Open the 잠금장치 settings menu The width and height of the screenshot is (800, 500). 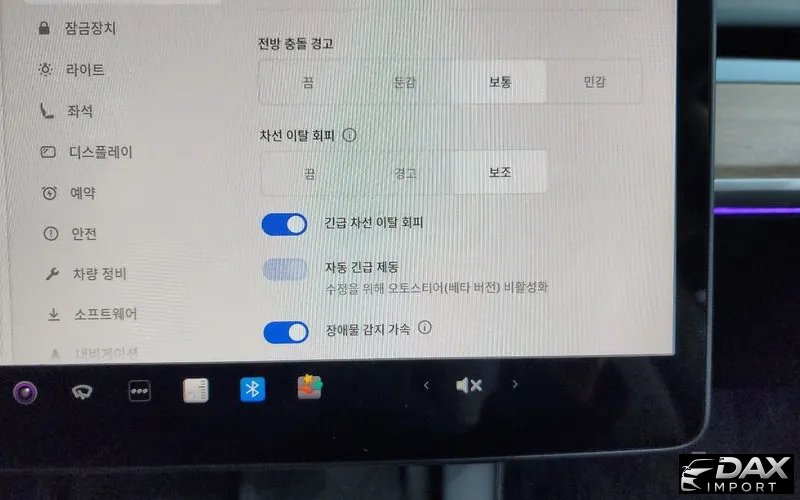coord(88,29)
